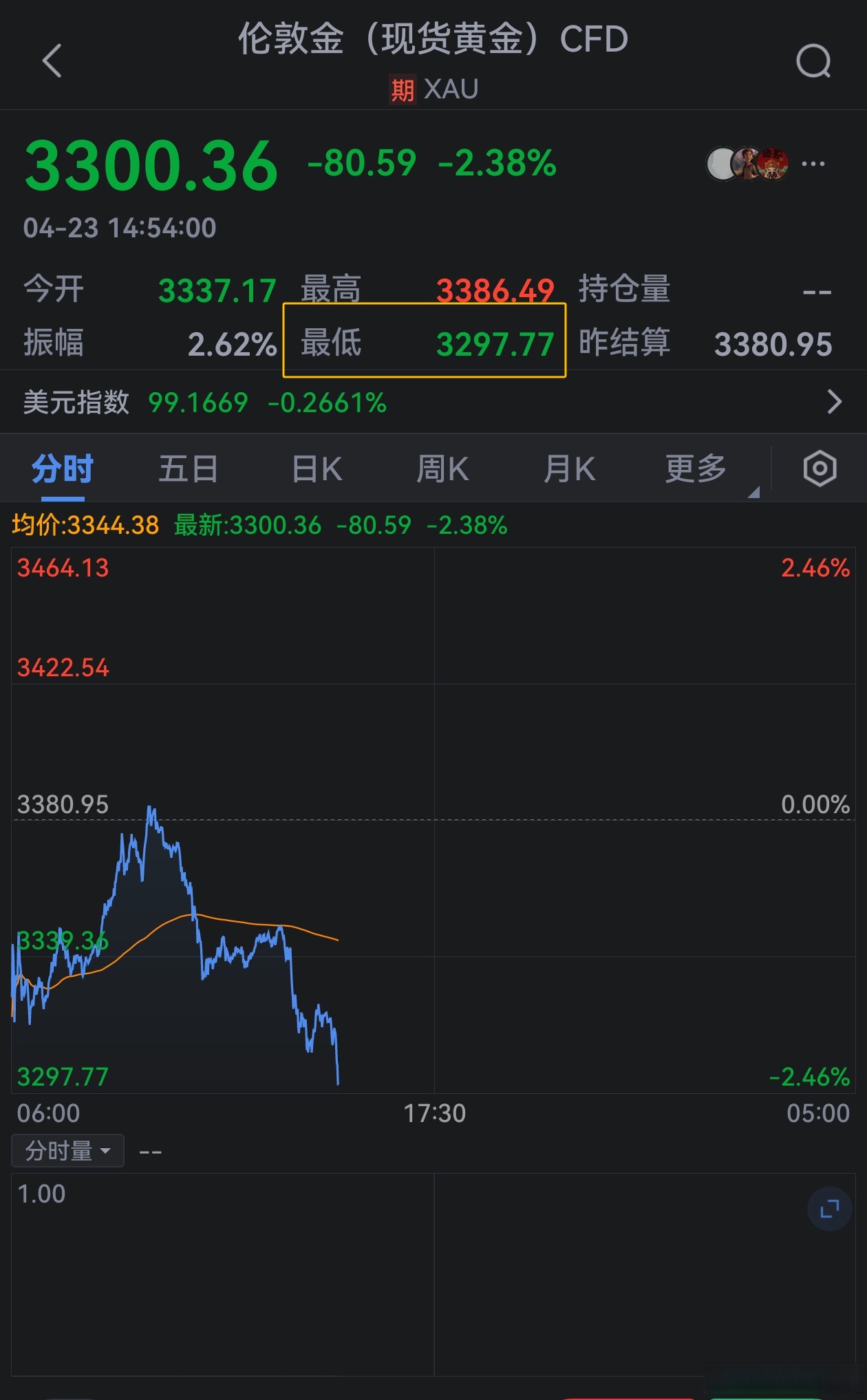Click the rightmost follower avatar thumbnail
This screenshot has height=1400, width=867.
[772, 165]
